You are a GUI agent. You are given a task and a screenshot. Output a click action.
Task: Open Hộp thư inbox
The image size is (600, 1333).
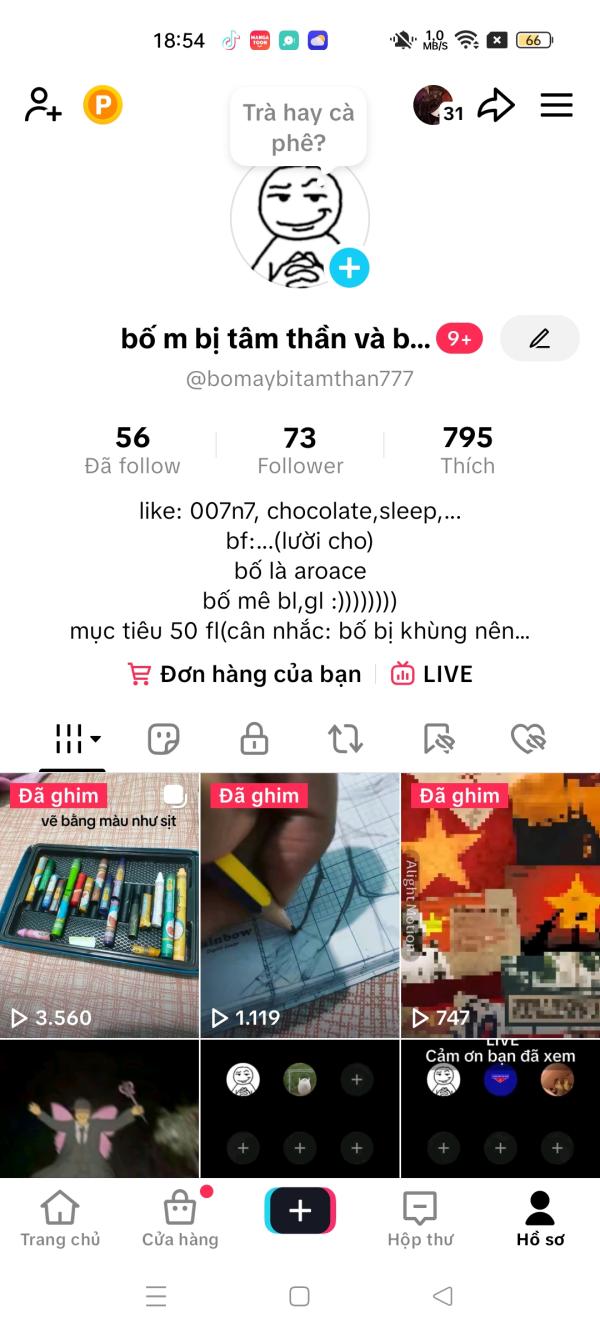(420, 1219)
